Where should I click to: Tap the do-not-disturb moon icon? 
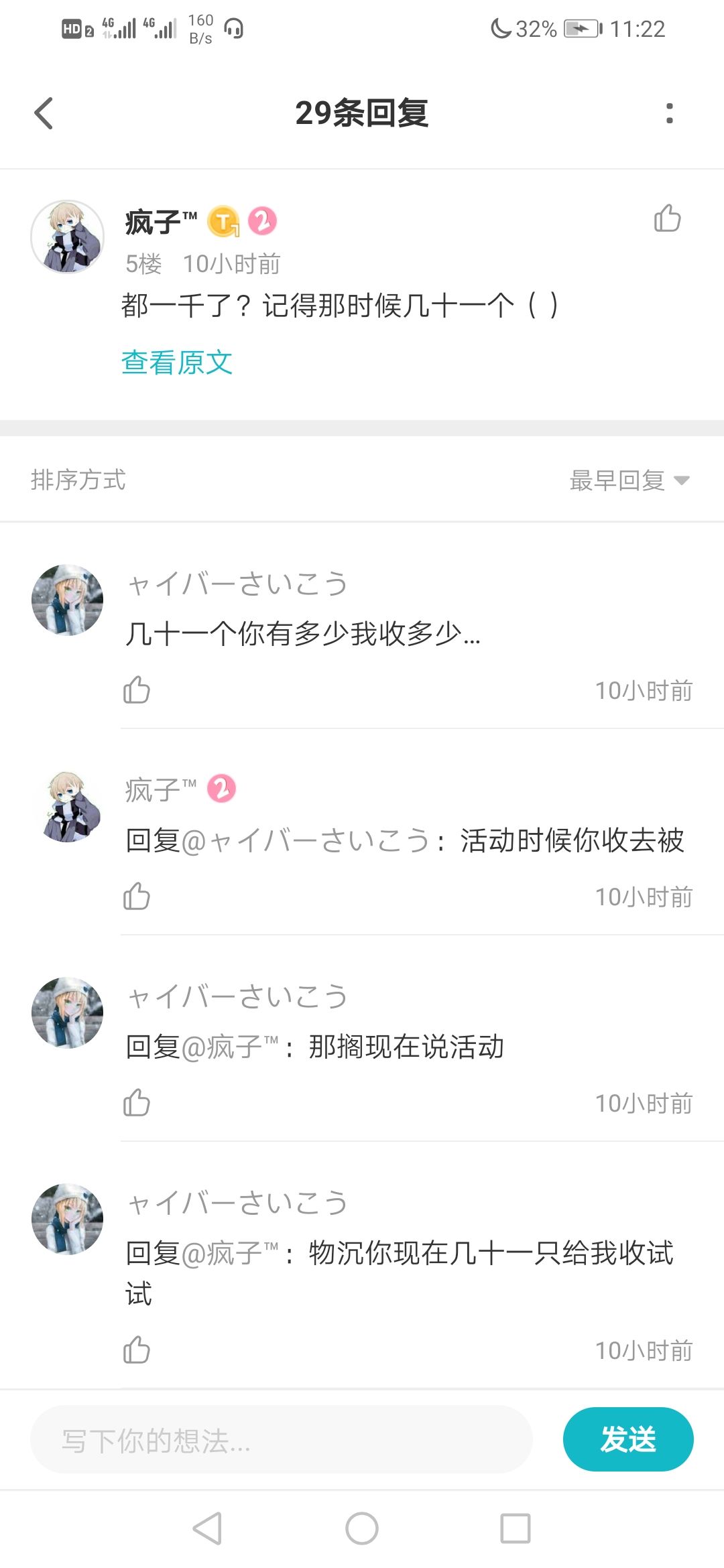click(x=499, y=28)
